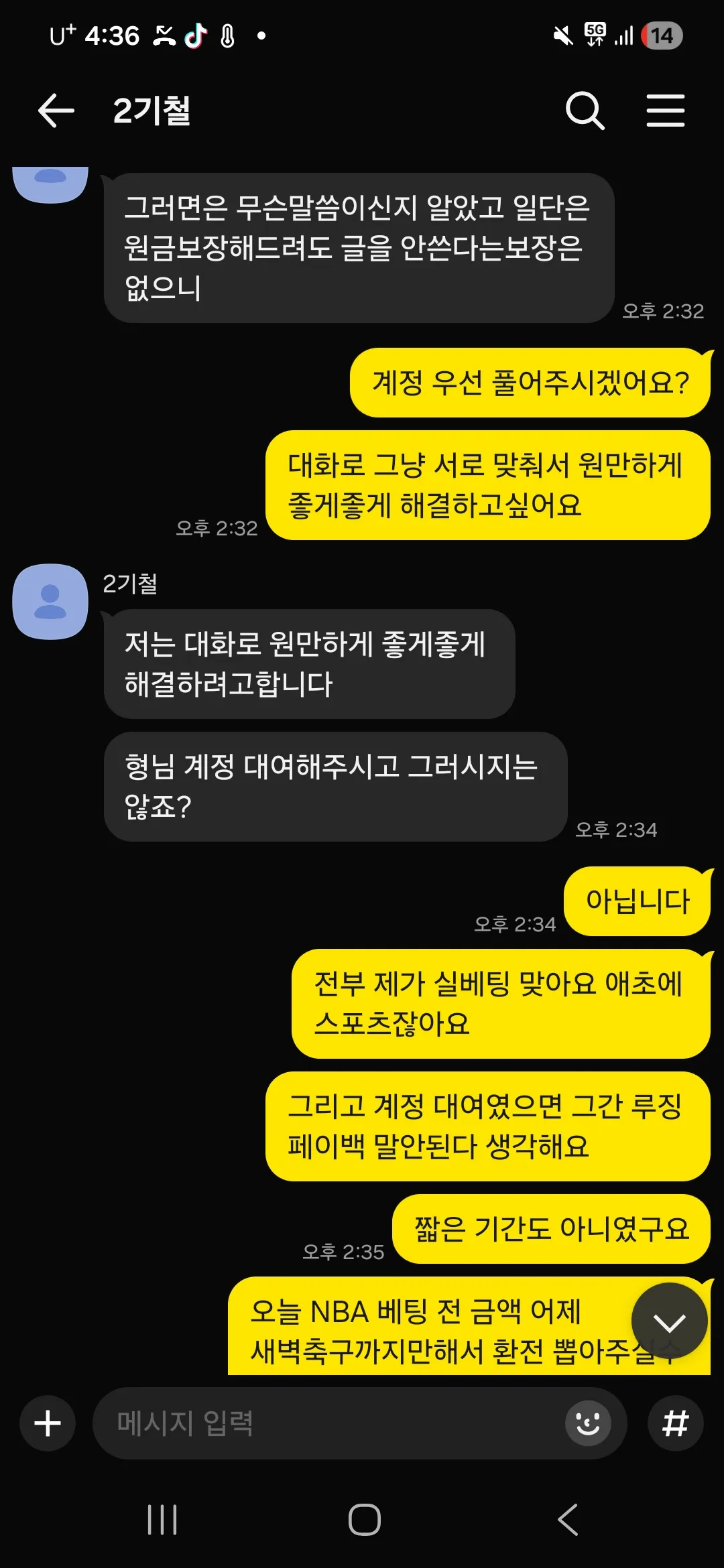
Task: Open the emoticon picker
Action: click(588, 1423)
